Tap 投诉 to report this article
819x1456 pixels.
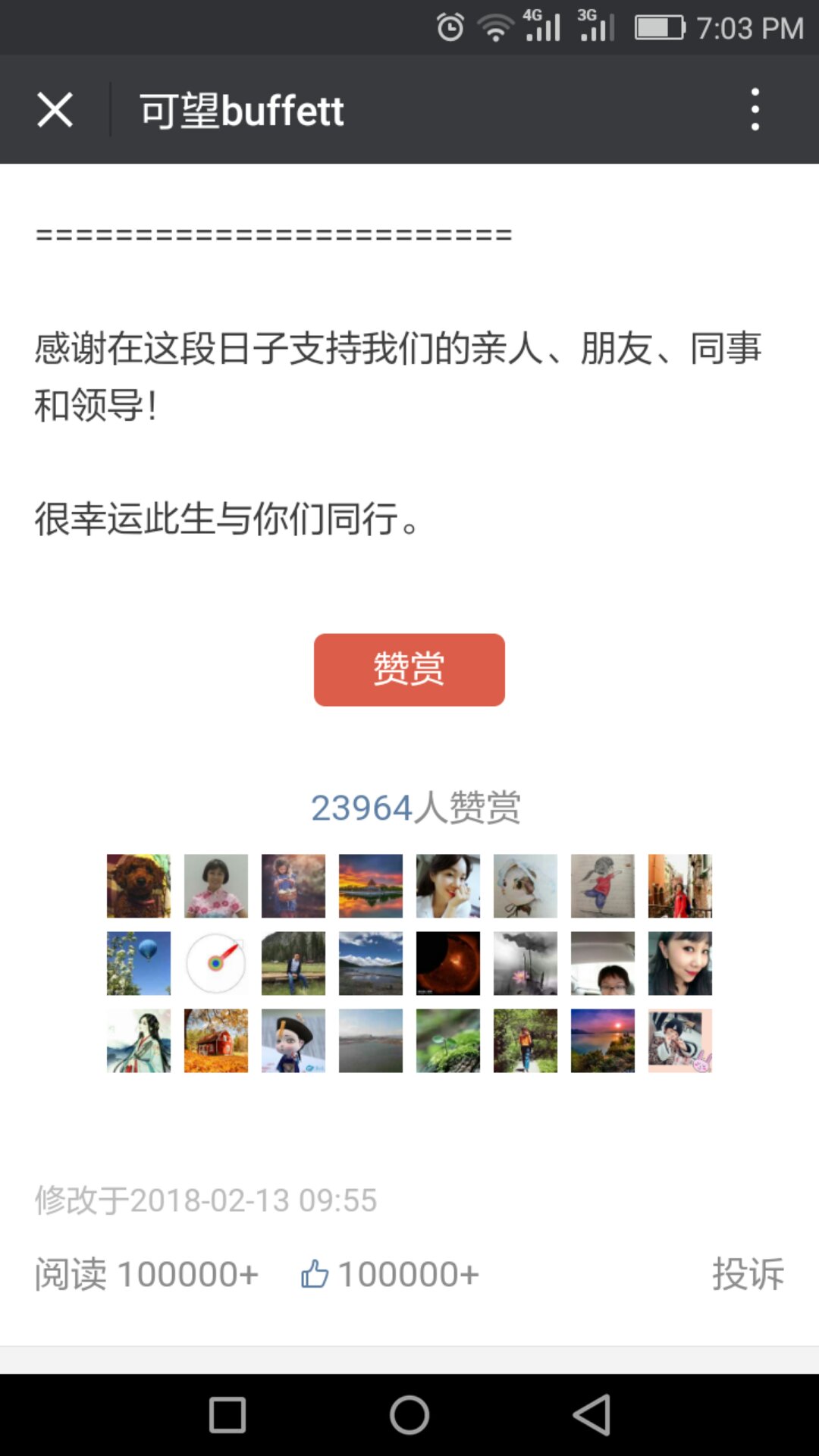point(748,1273)
